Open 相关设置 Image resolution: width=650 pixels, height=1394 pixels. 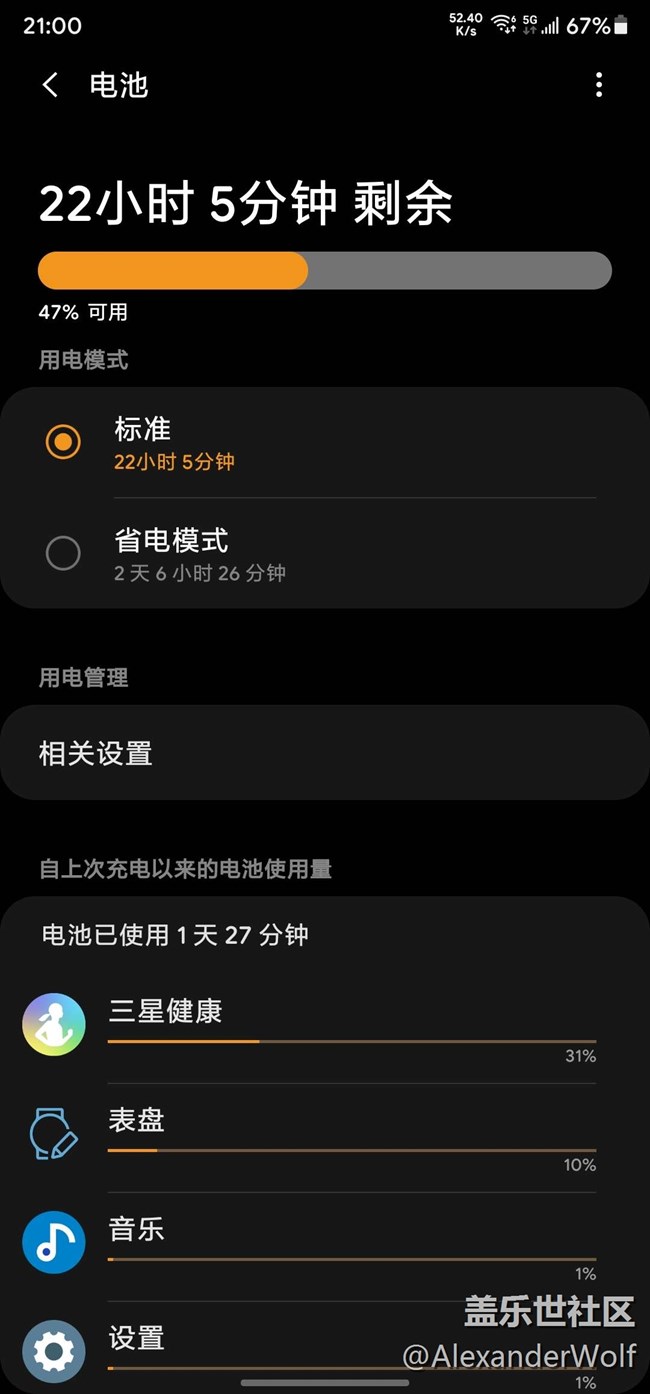pyautogui.click(x=324, y=753)
